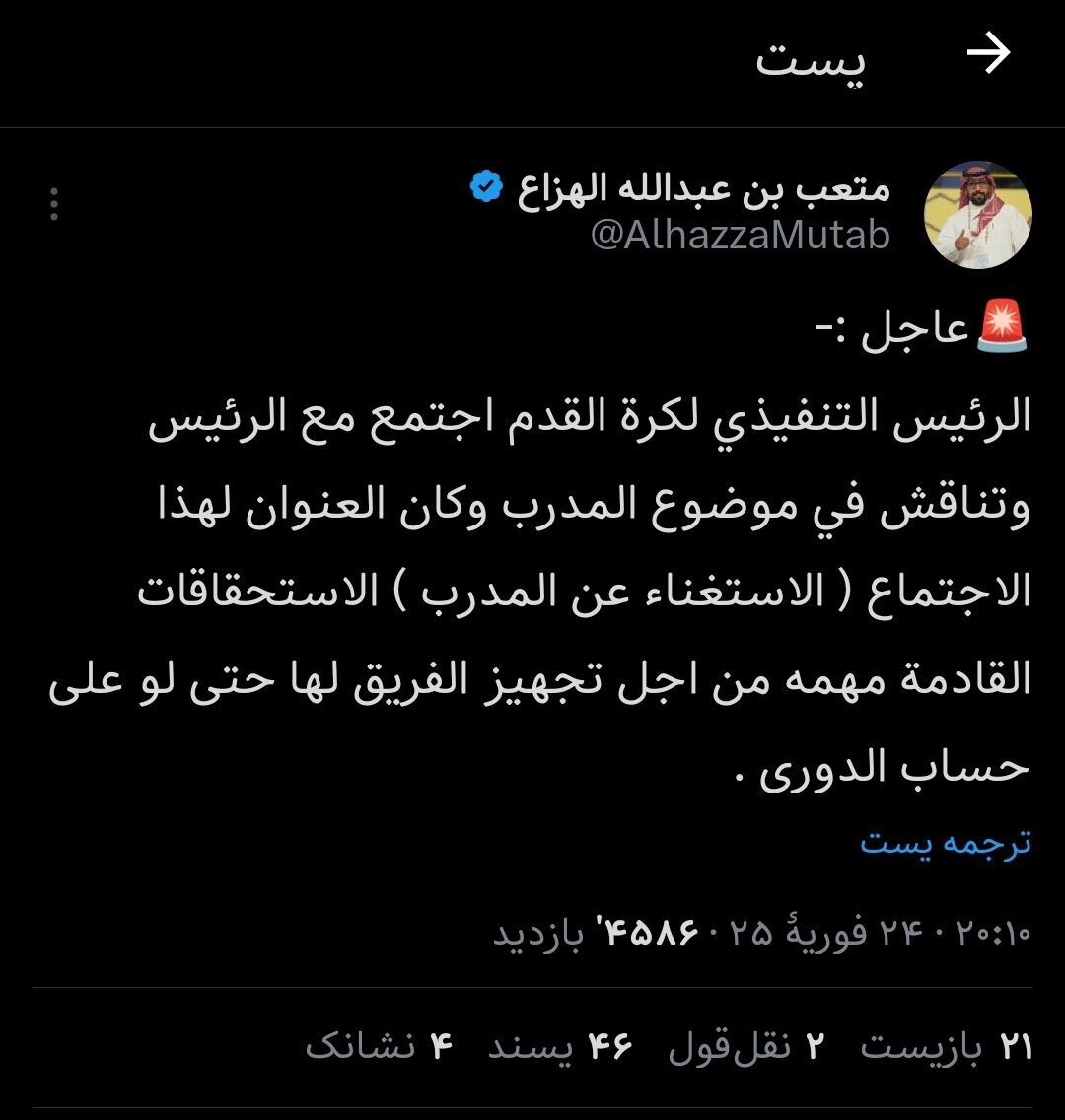Screen dimensions: 1065x1120
Task: Open the post's three-dot overflow menu
Action: [54, 204]
